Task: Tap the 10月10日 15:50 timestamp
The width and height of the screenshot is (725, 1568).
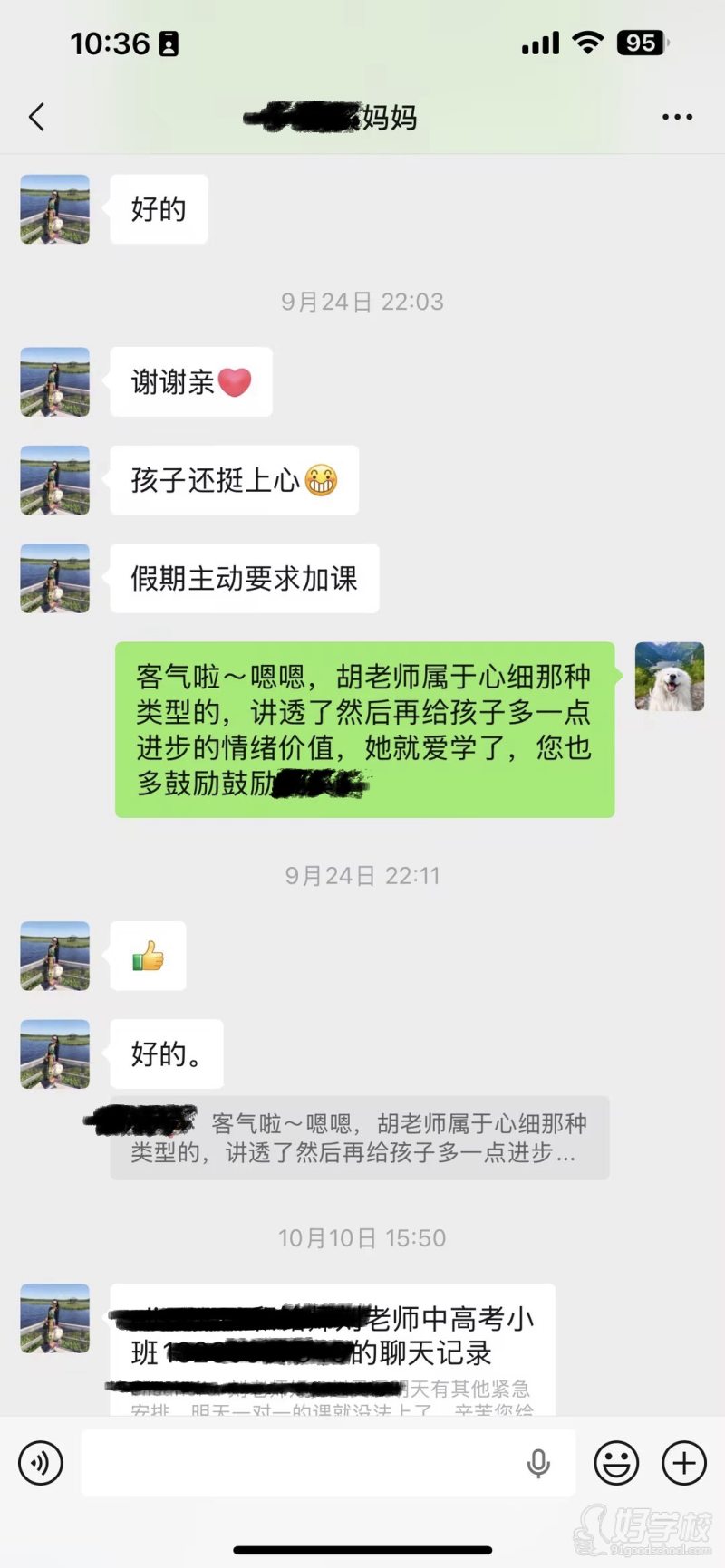Action: [x=362, y=1237]
